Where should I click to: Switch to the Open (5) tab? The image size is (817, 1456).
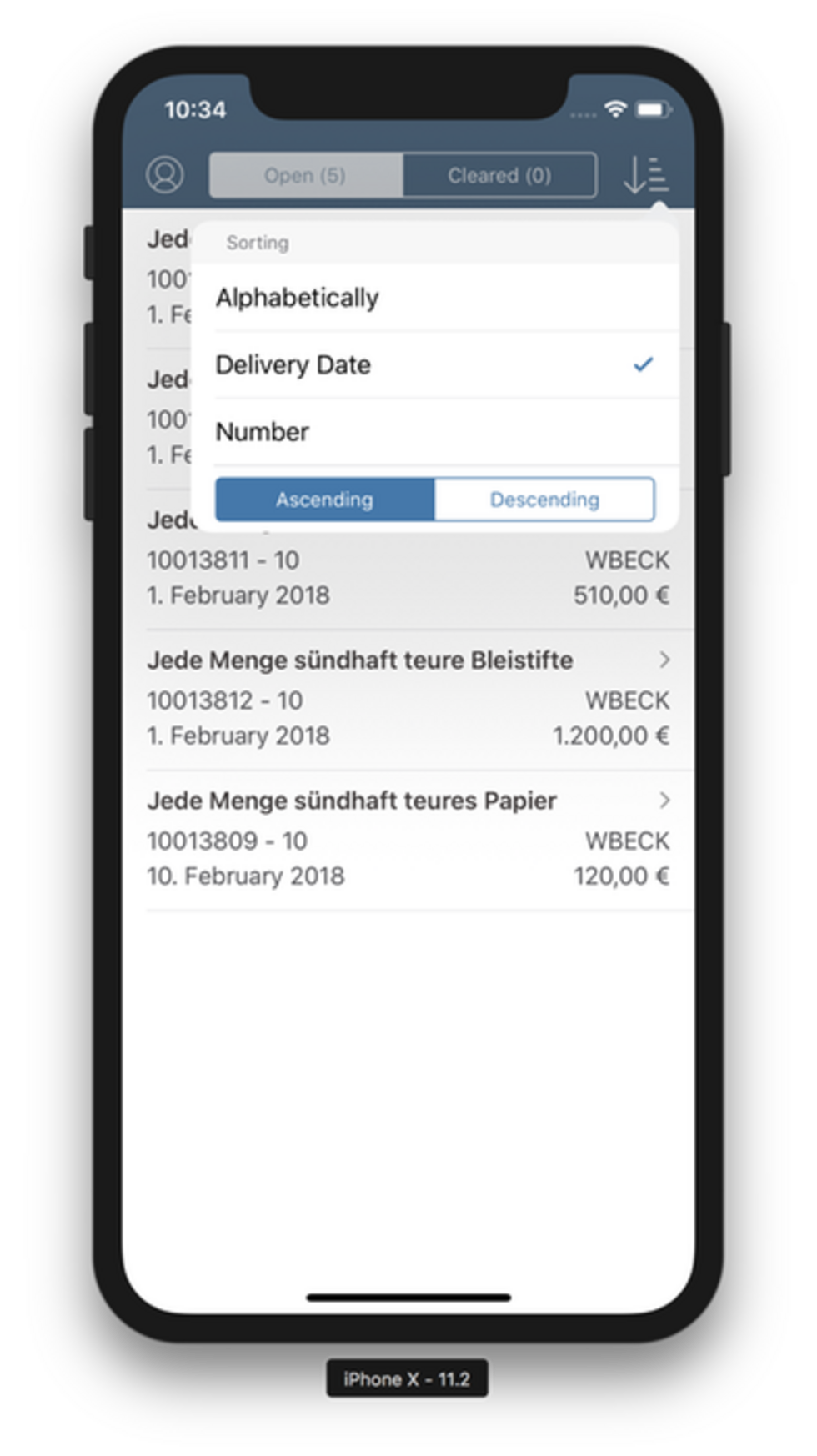pos(305,175)
